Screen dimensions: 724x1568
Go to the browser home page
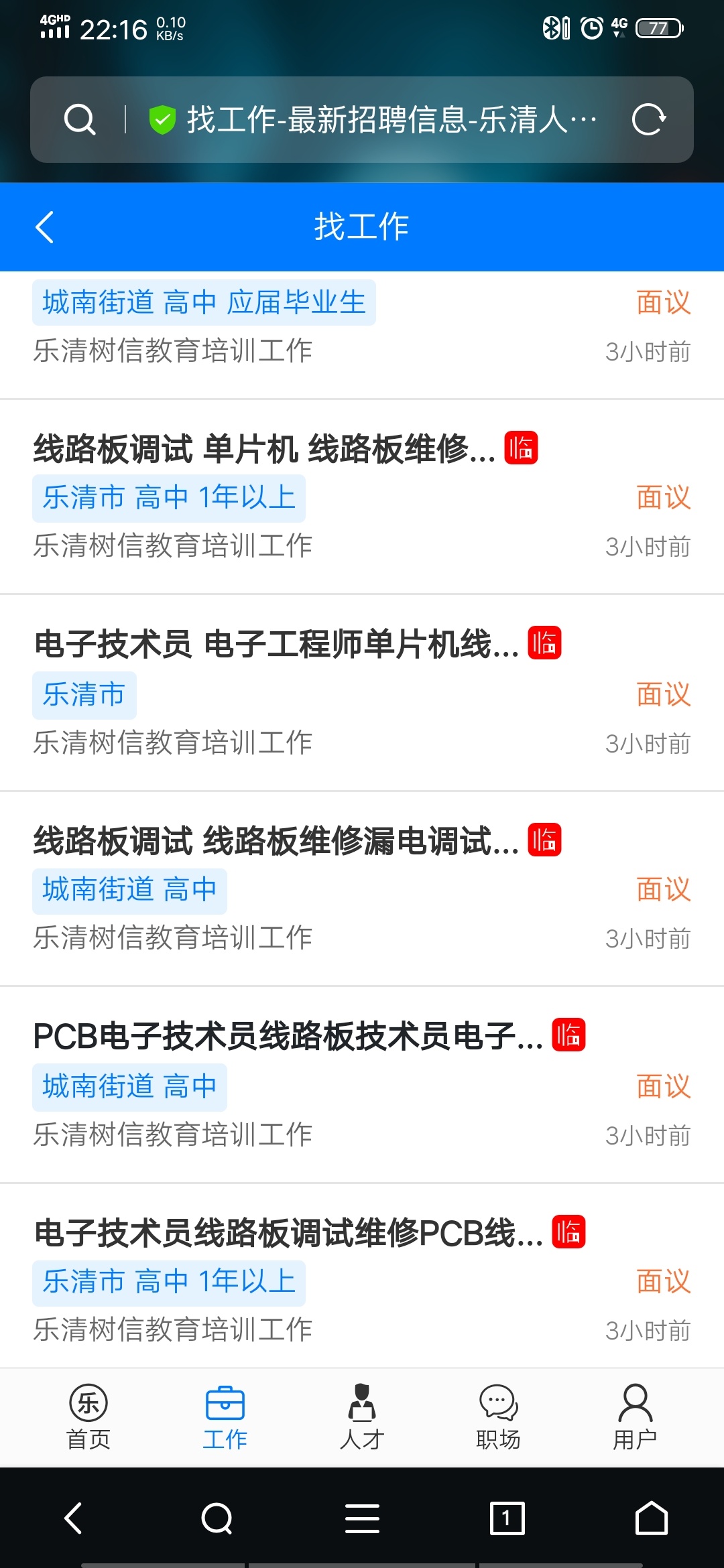pos(652,1518)
